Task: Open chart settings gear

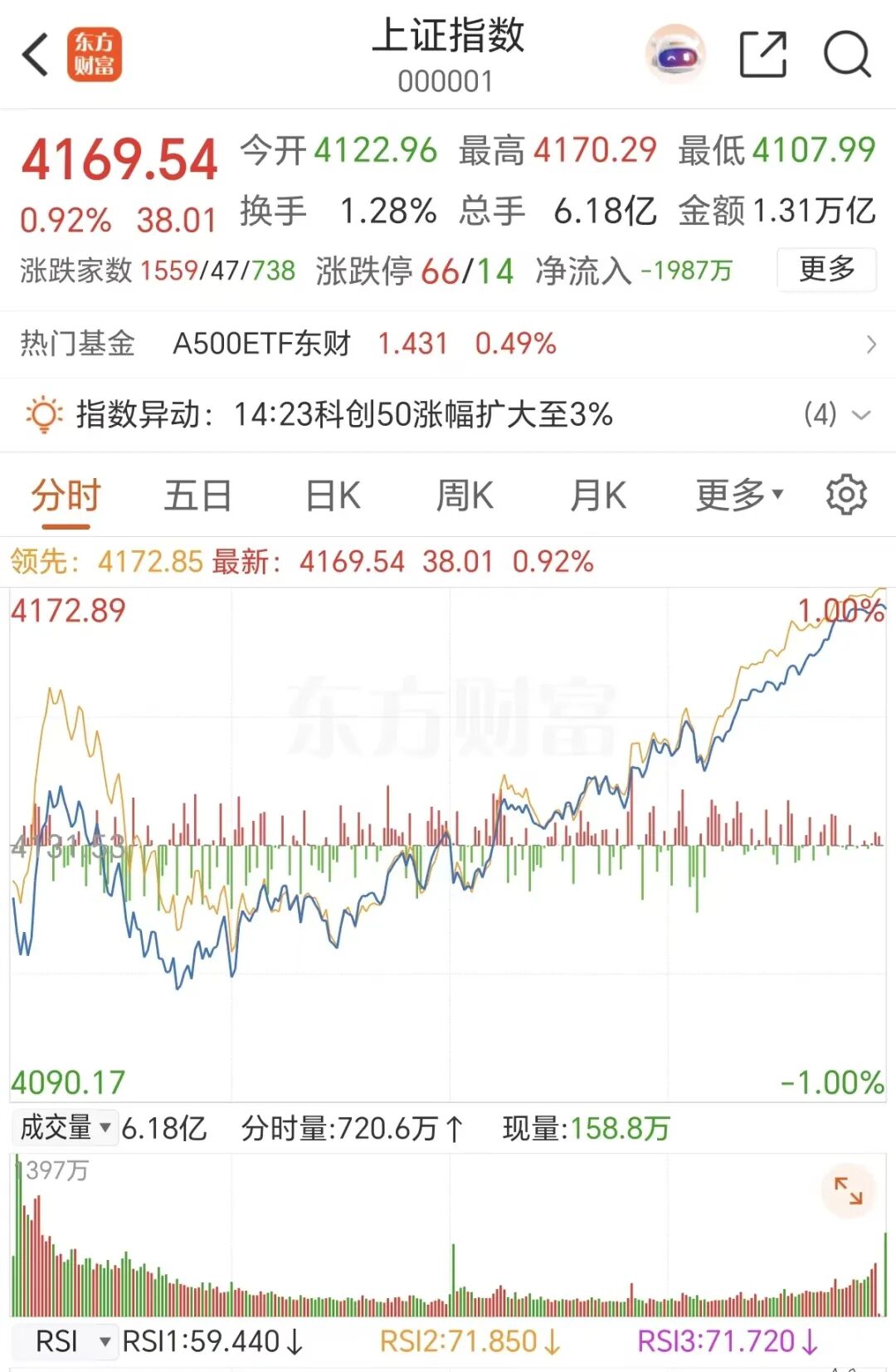Action: [x=846, y=495]
